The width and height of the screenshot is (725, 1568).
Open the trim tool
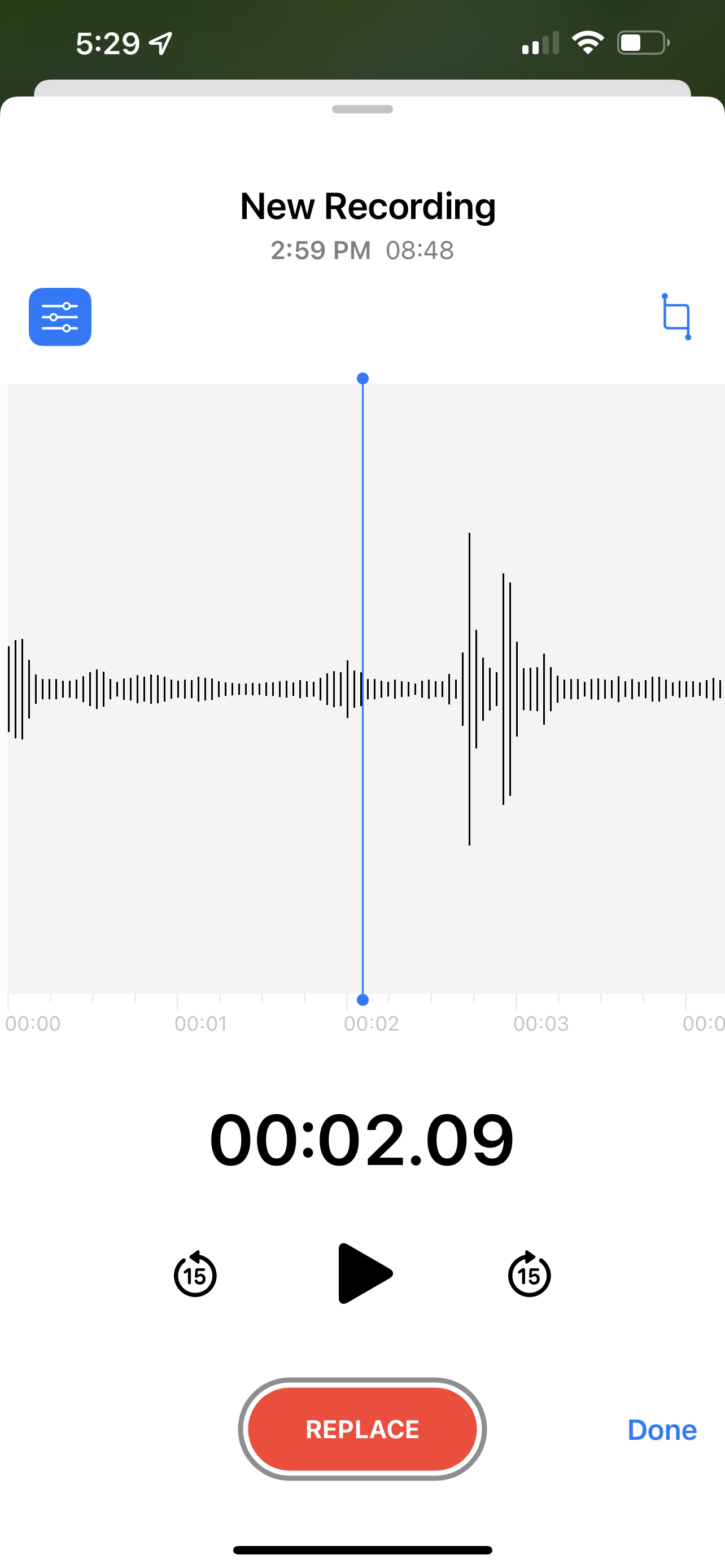[x=676, y=317]
